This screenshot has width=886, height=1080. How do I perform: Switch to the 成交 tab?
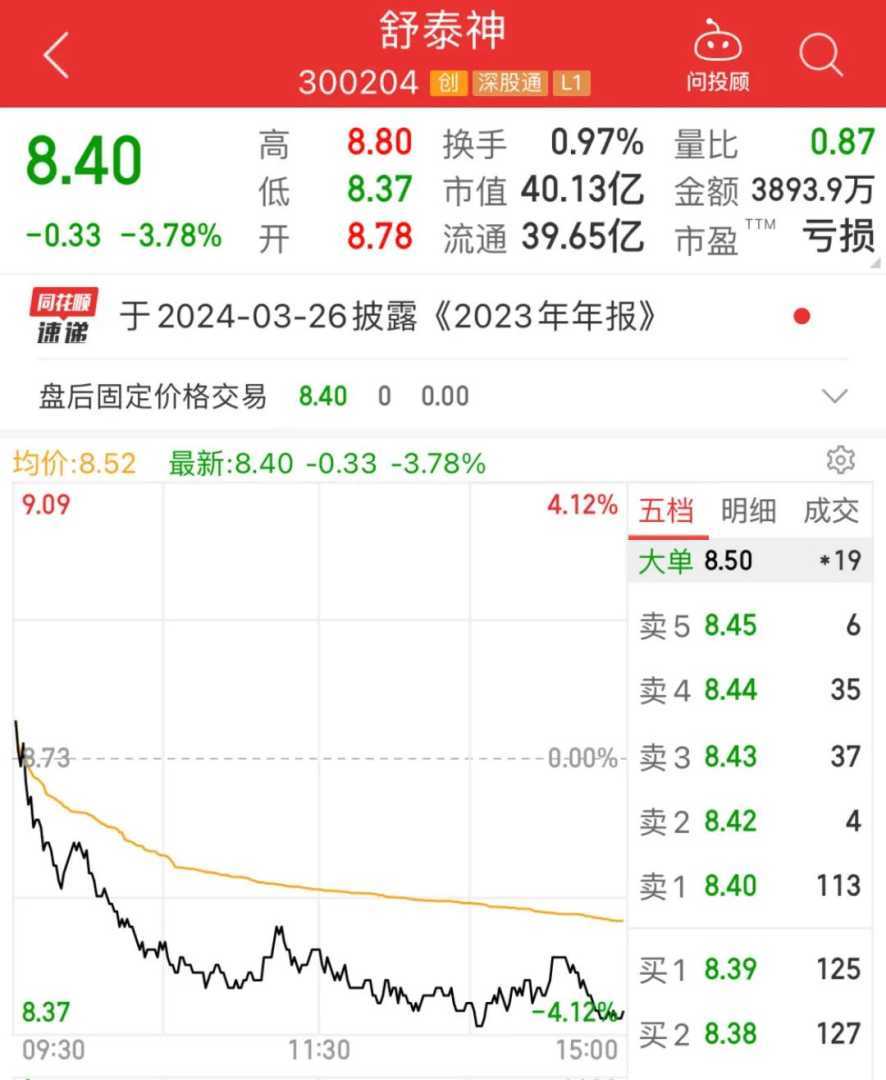pos(831,511)
